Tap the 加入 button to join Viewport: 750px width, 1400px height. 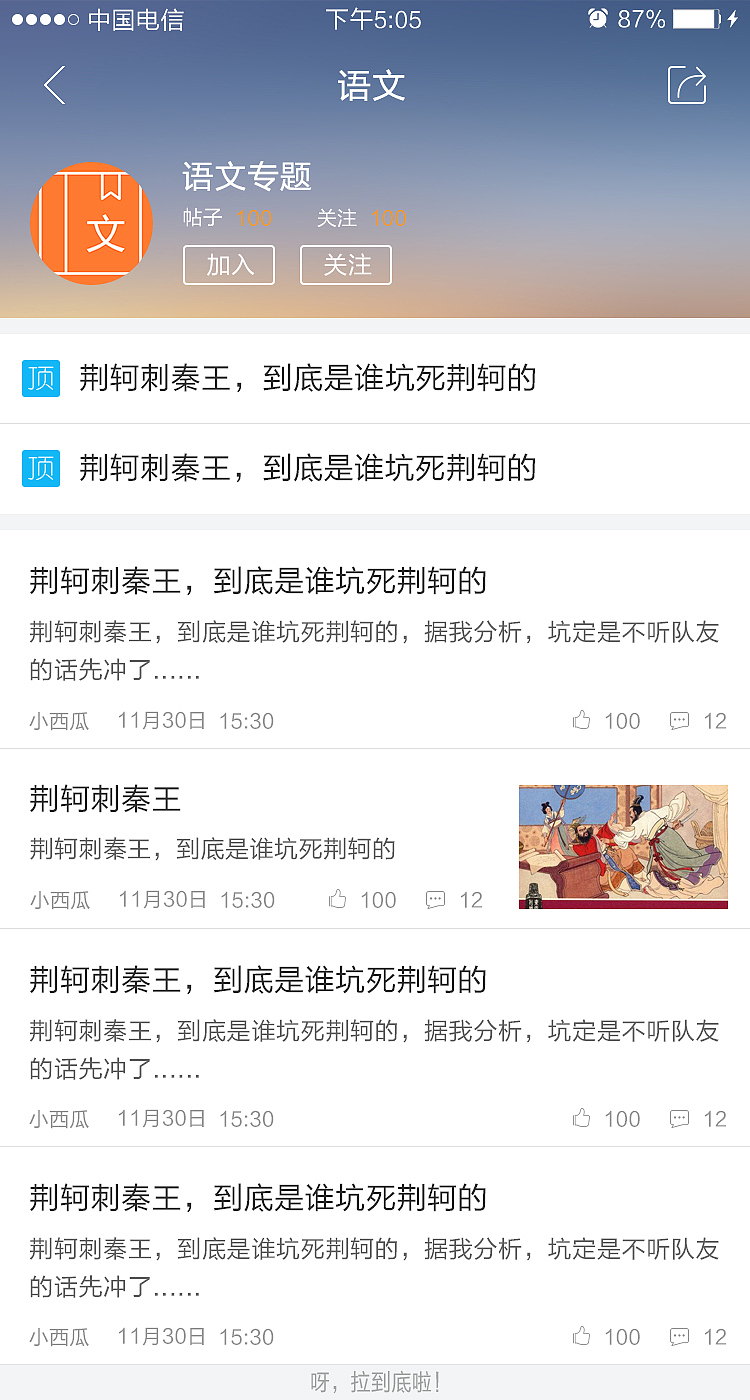click(x=229, y=265)
